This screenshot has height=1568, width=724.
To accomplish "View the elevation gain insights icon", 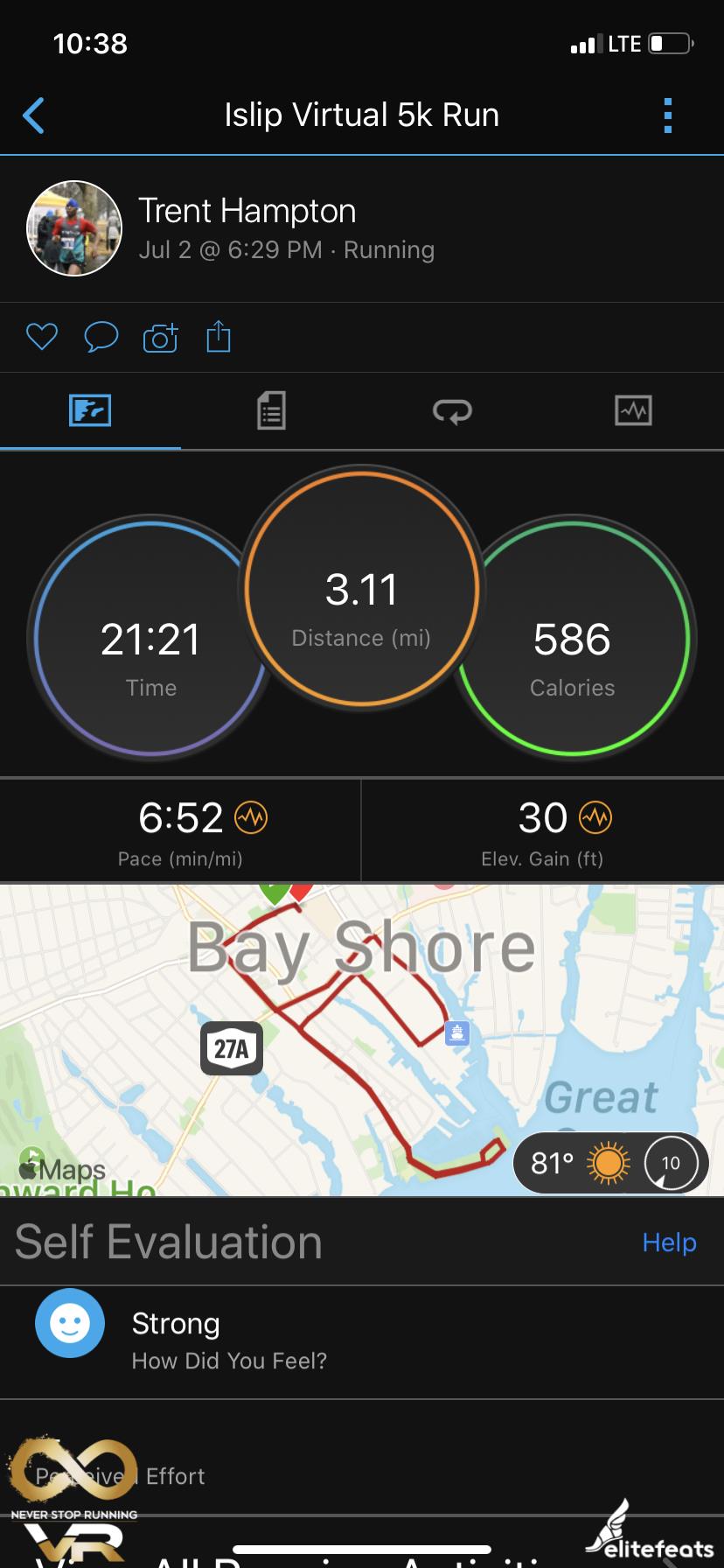I will tap(595, 818).
